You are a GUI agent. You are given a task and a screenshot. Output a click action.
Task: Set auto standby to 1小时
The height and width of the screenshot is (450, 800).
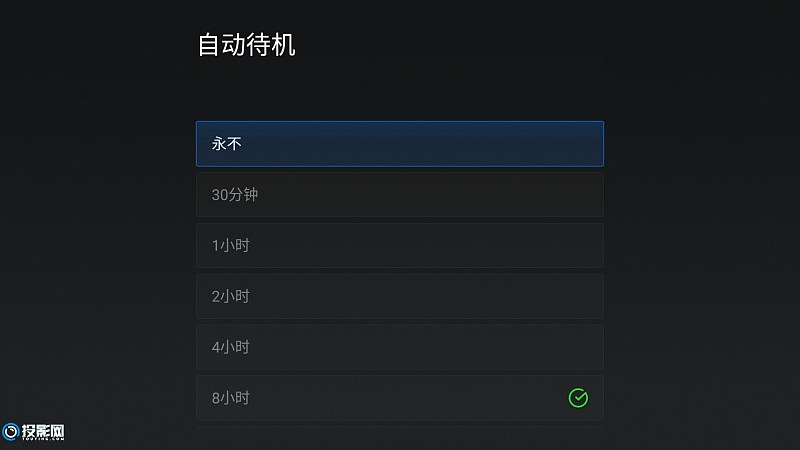coord(399,246)
